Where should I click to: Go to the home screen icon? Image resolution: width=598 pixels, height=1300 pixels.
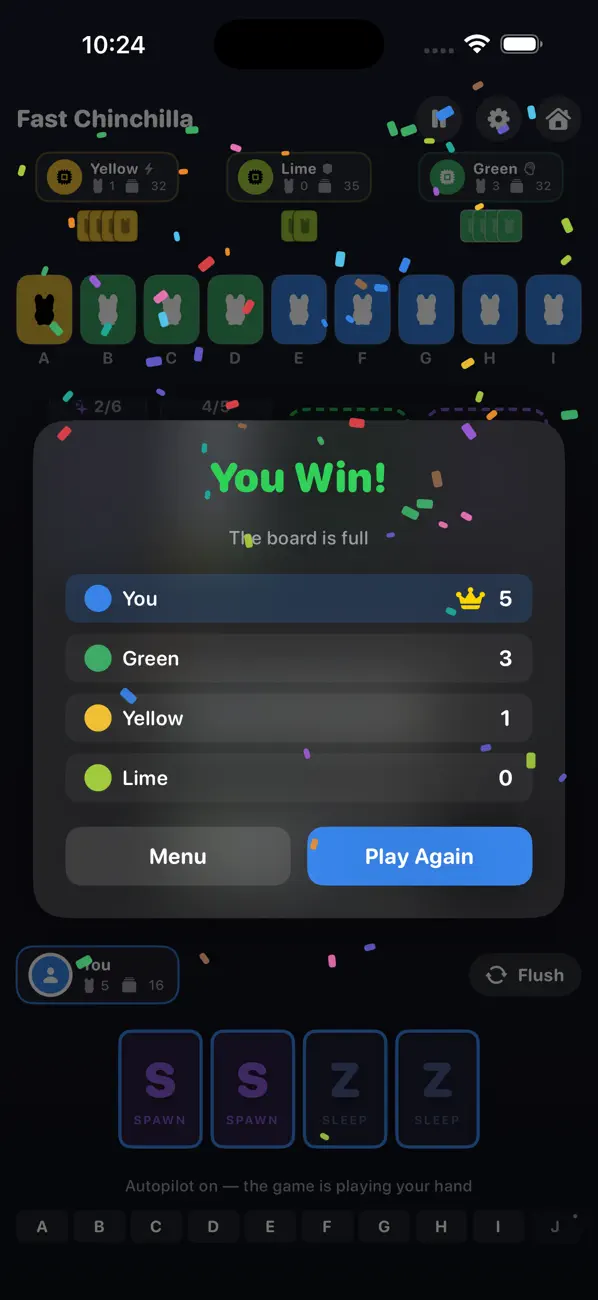point(558,120)
